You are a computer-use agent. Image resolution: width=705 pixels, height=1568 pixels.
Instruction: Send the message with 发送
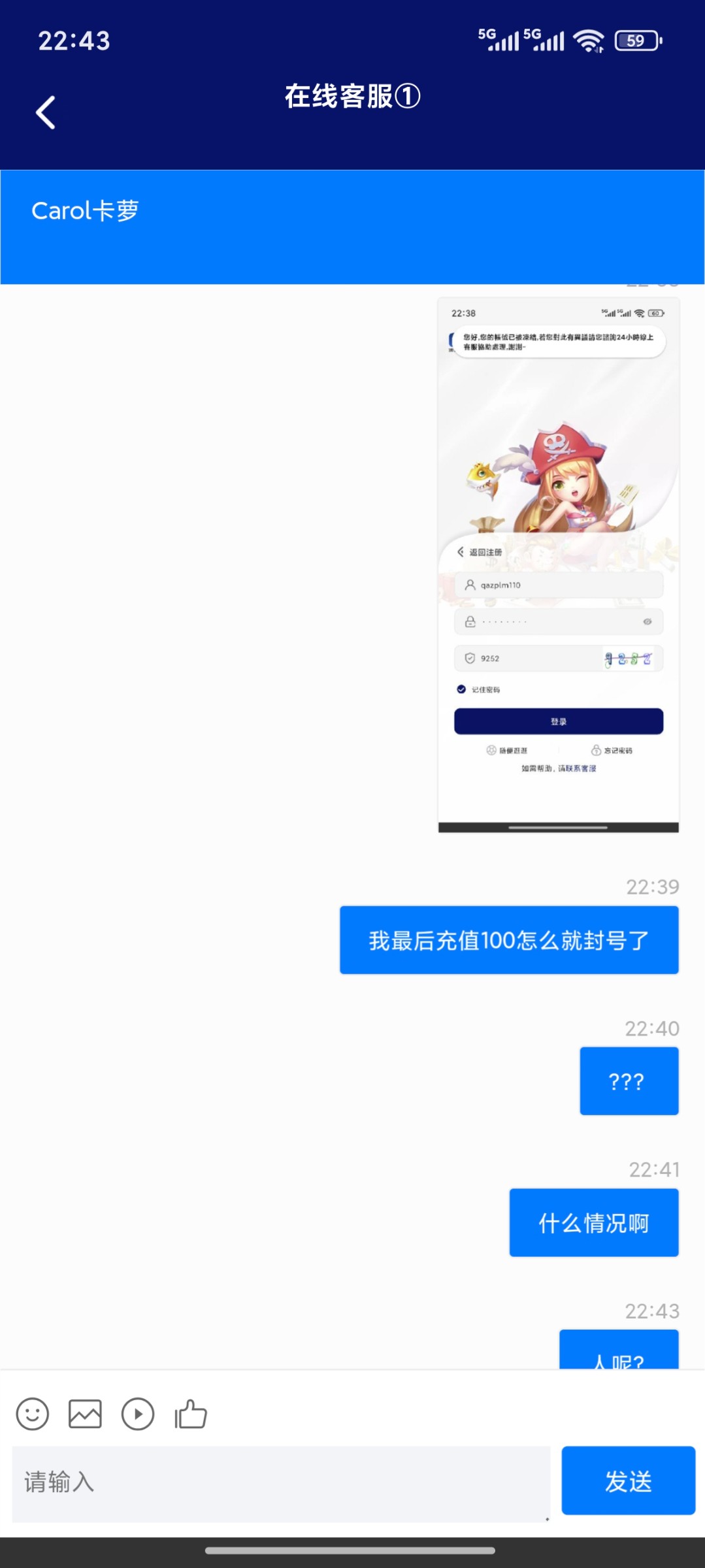(x=628, y=1480)
